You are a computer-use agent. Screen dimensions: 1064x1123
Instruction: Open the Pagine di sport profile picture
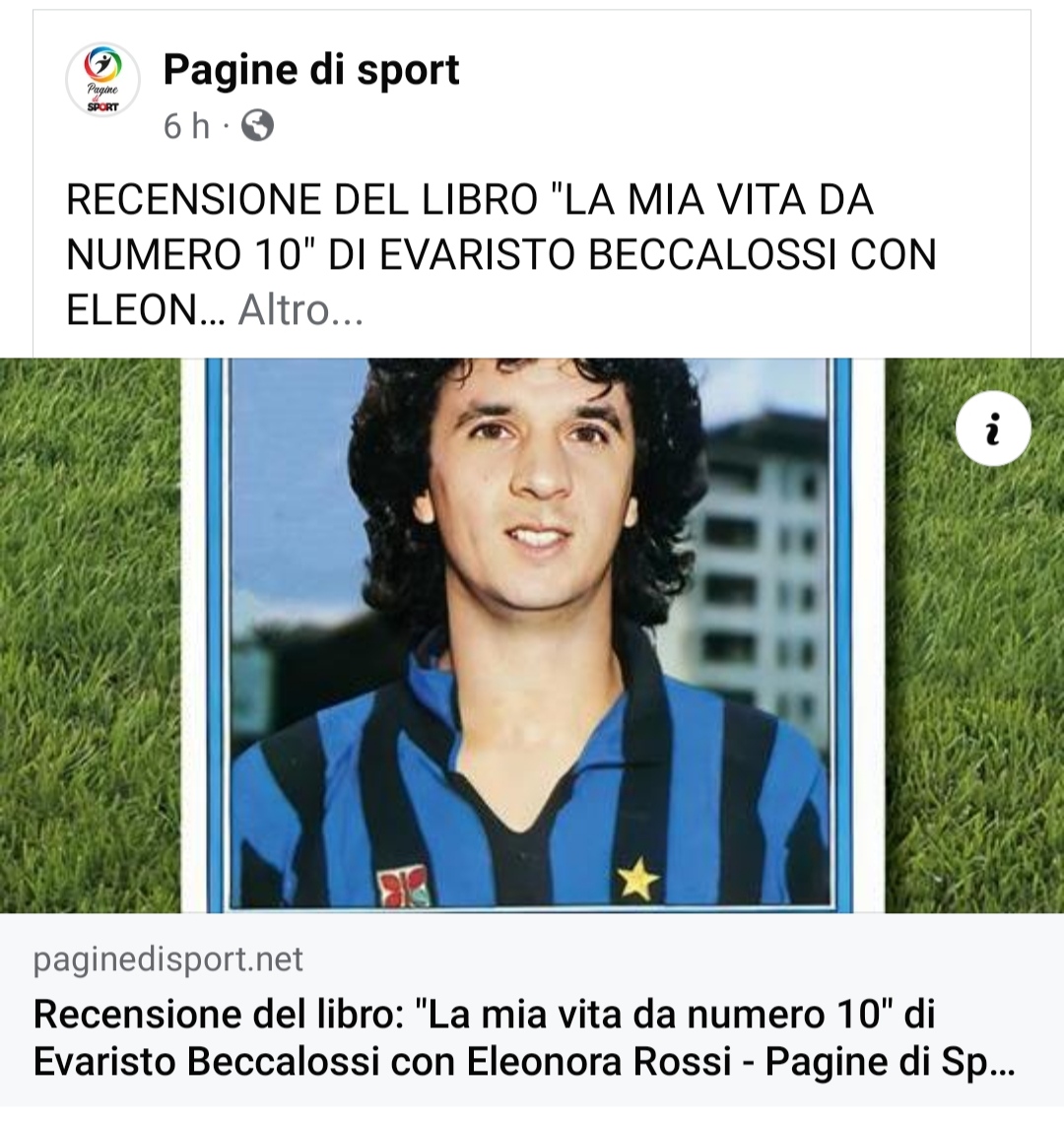click(x=102, y=81)
